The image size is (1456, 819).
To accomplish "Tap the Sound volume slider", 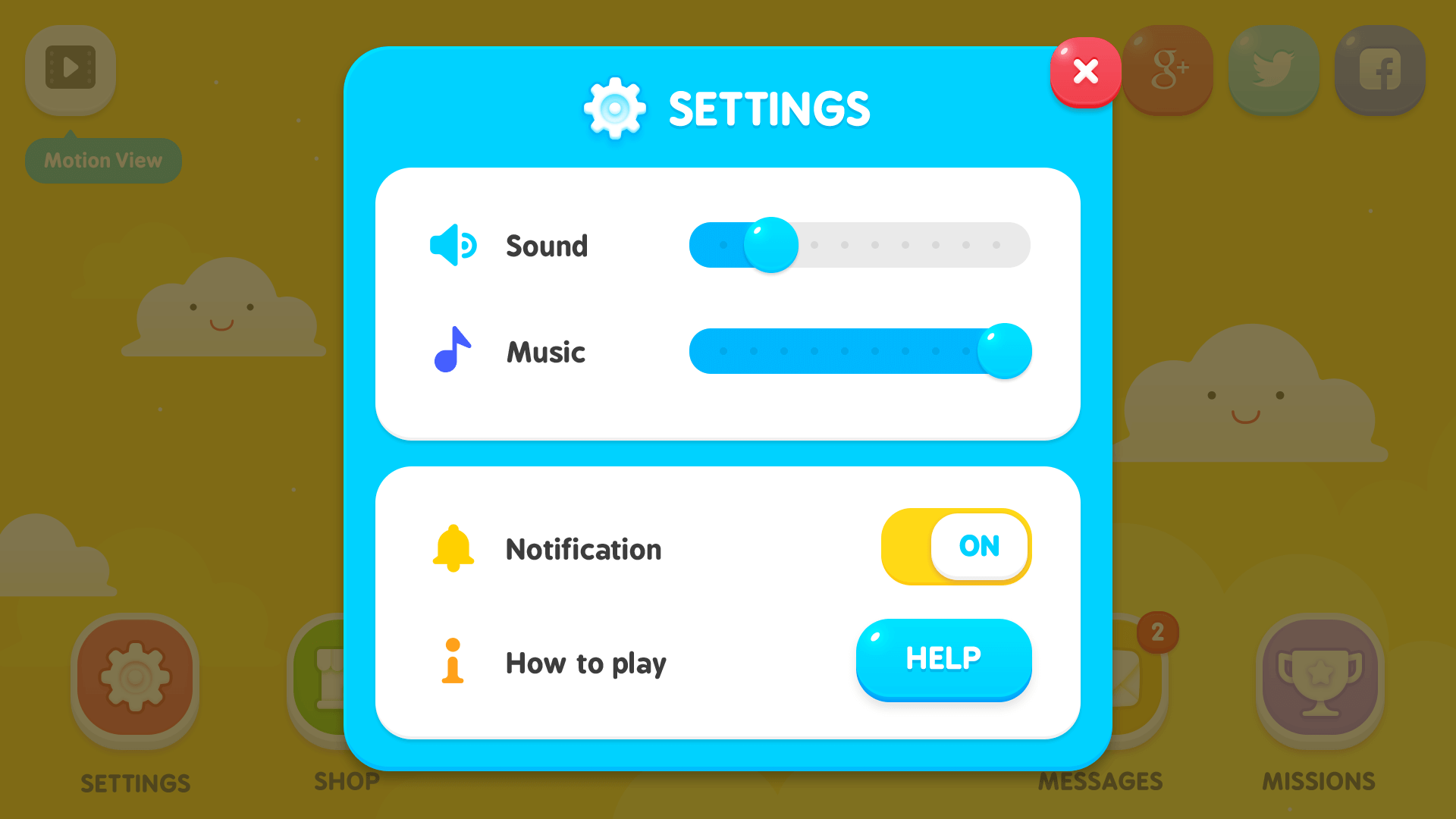I will coord(859,245).
